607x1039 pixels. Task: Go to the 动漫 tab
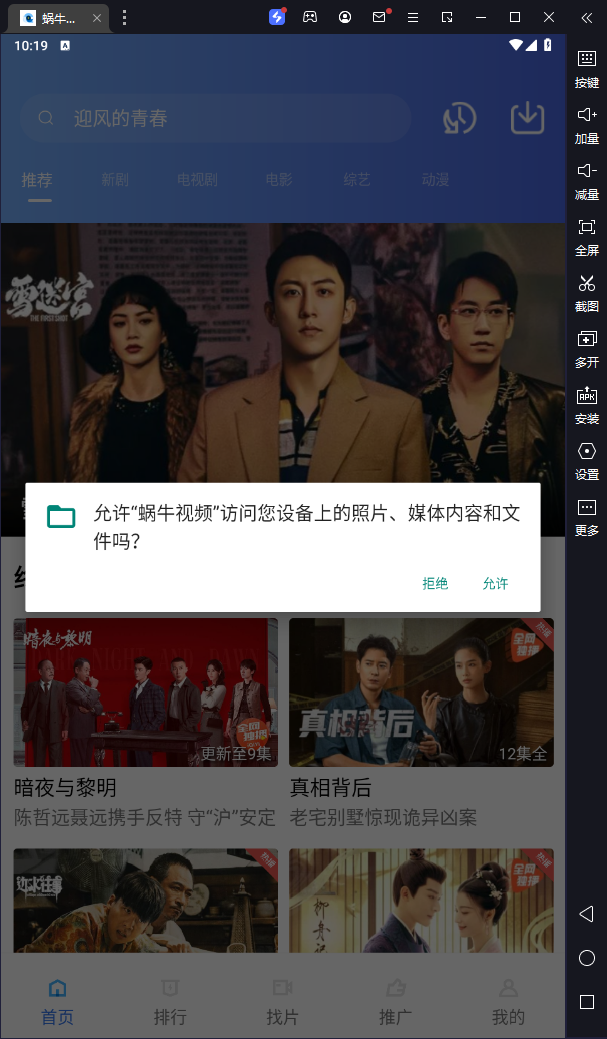[x=435, y=180]
